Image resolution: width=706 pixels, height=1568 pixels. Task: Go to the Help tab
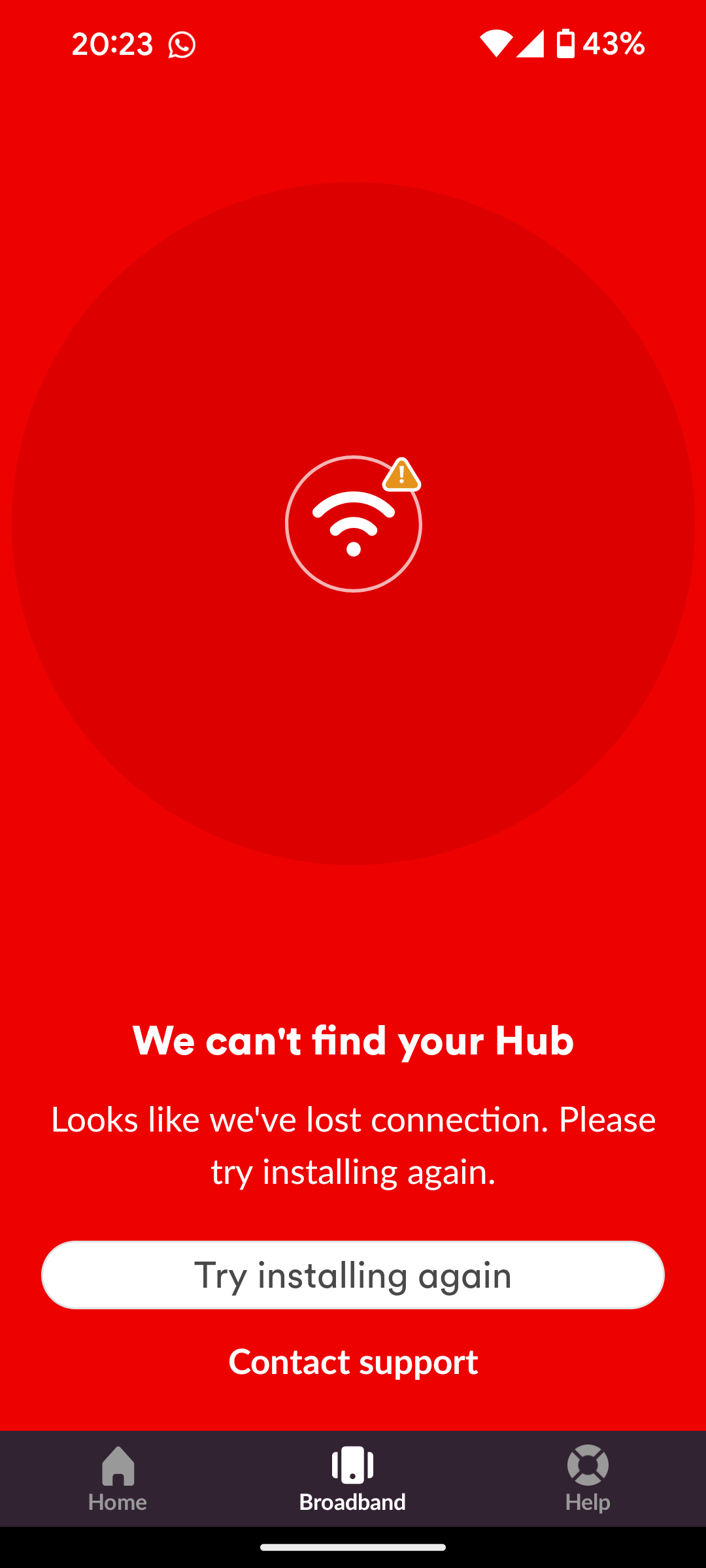(588, 1479)
